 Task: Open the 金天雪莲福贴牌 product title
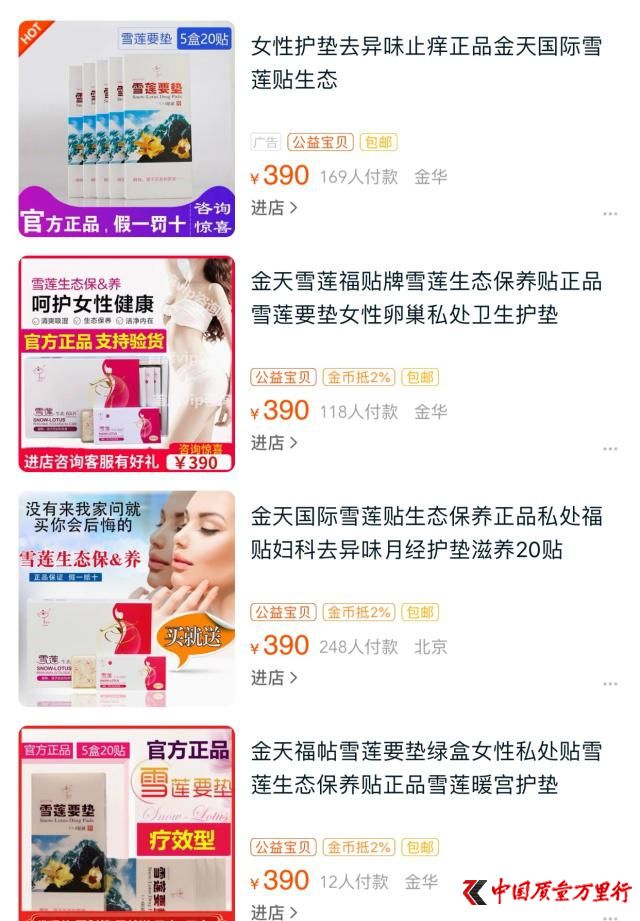pos(426,298)
